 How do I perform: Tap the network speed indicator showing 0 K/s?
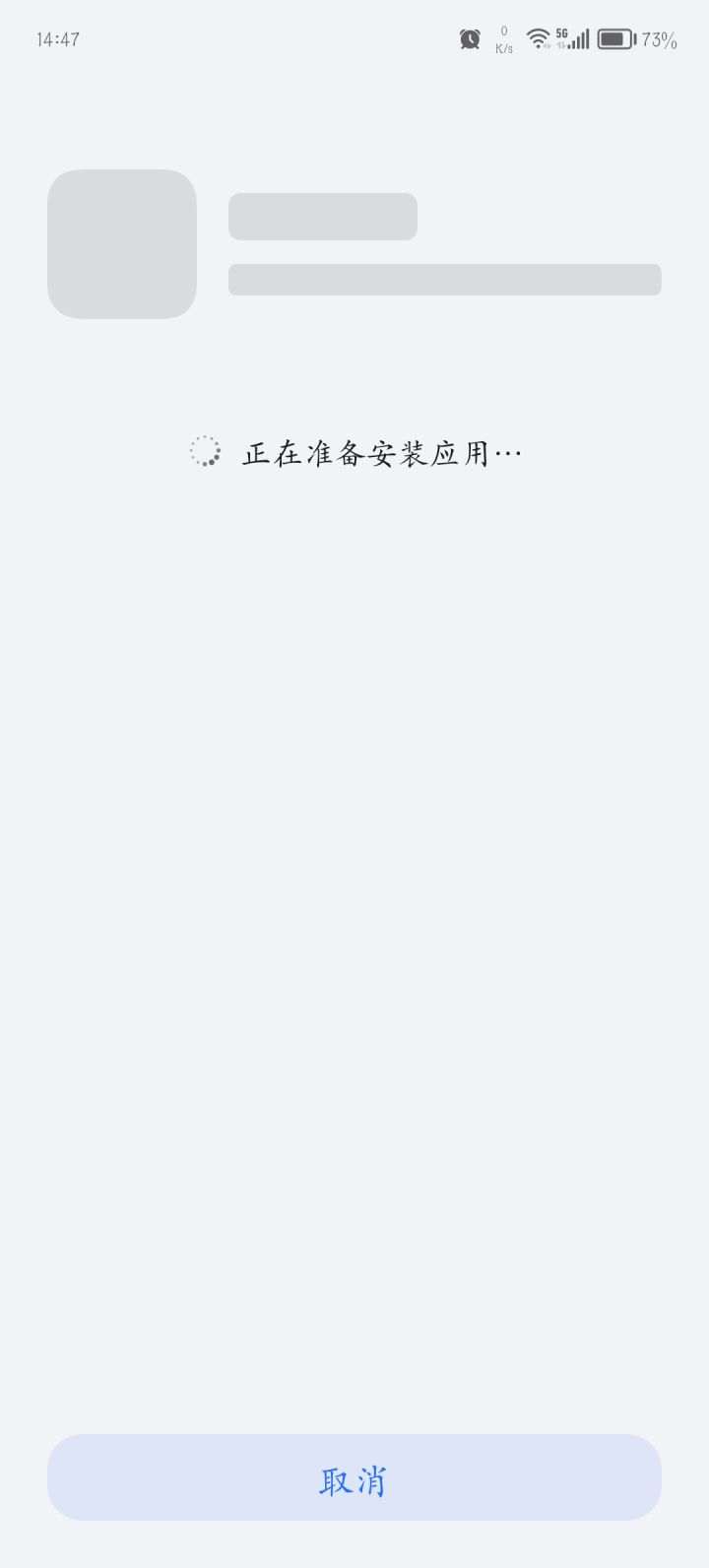[x=502, y=38]
